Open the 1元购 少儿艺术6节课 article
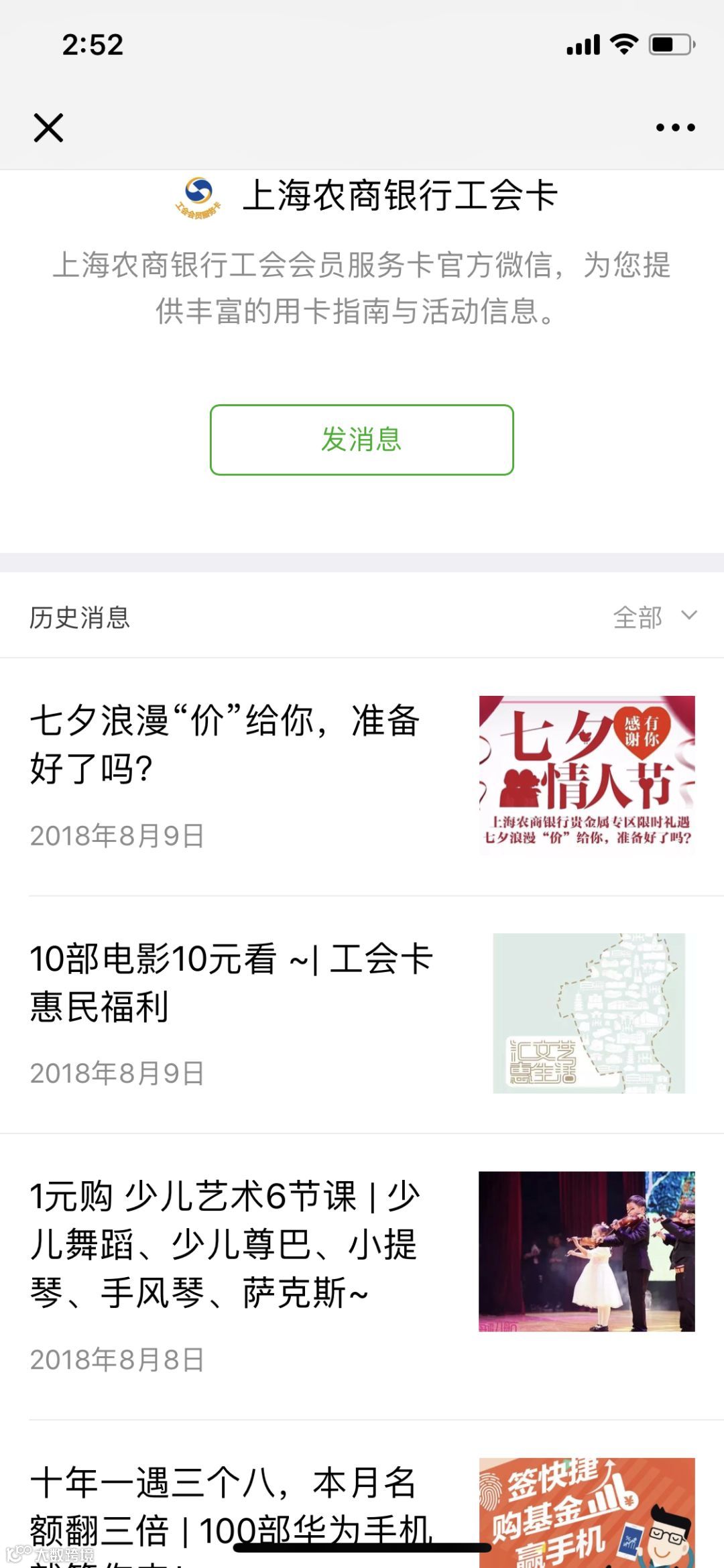 click(225, 1244)
